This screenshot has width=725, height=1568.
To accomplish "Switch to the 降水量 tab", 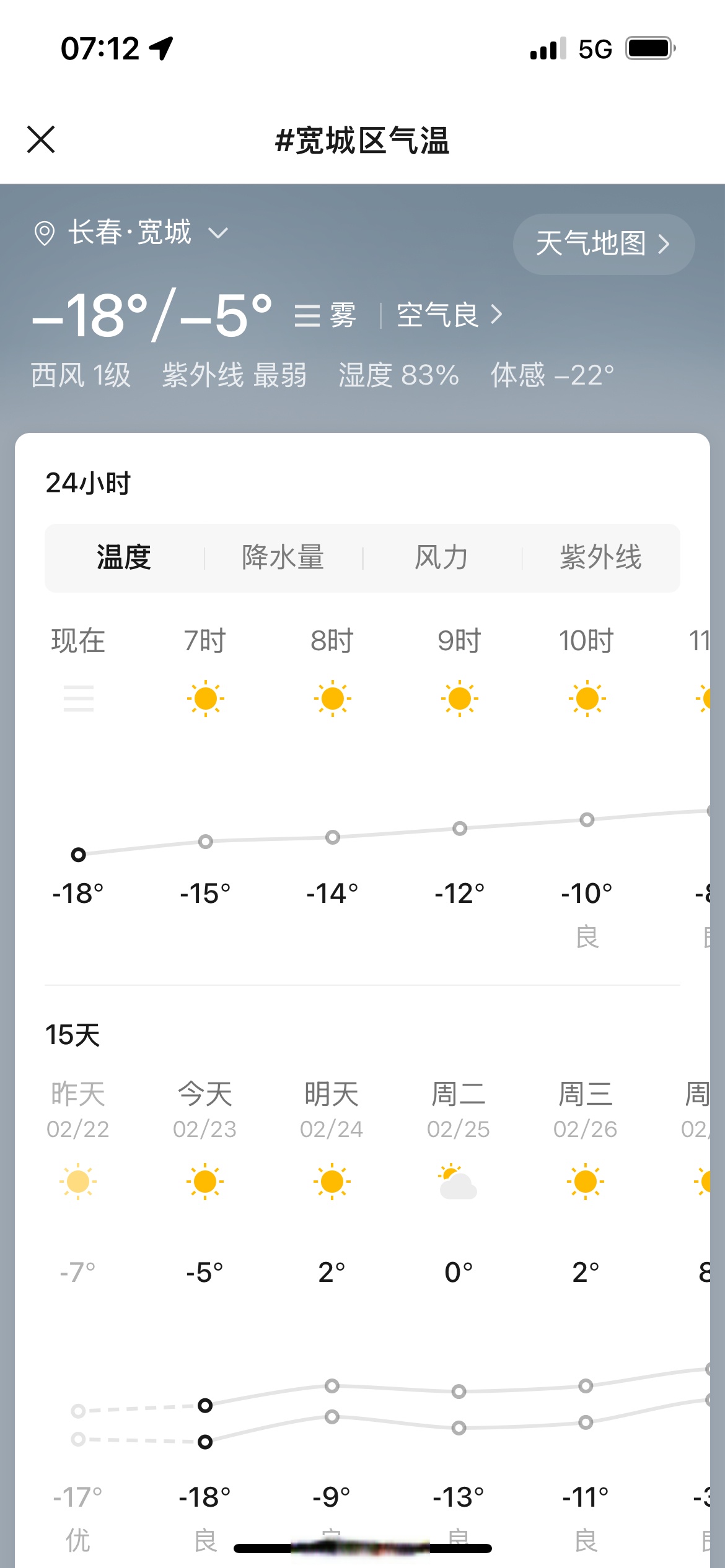I will click(283, 557).
